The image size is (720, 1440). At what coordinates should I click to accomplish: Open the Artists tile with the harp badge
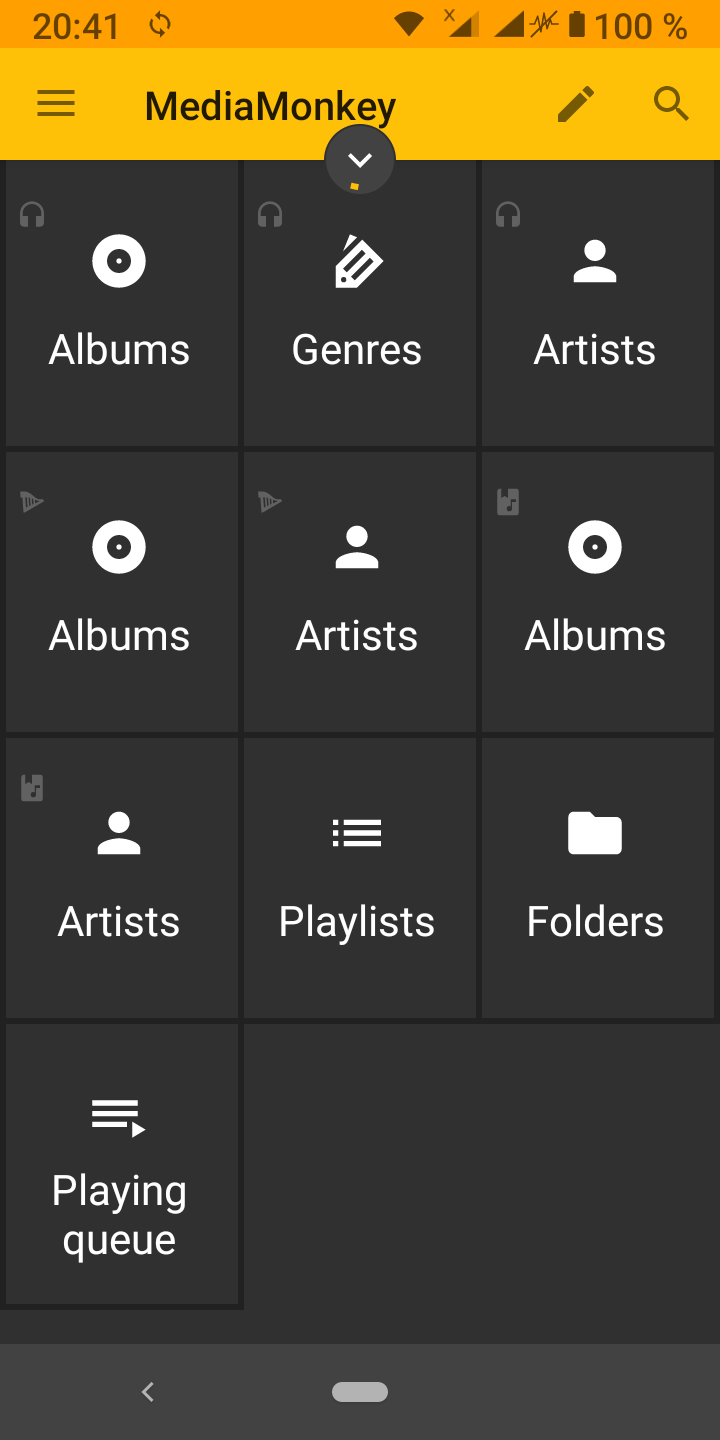pyautogui.click(x=358, y=592)
